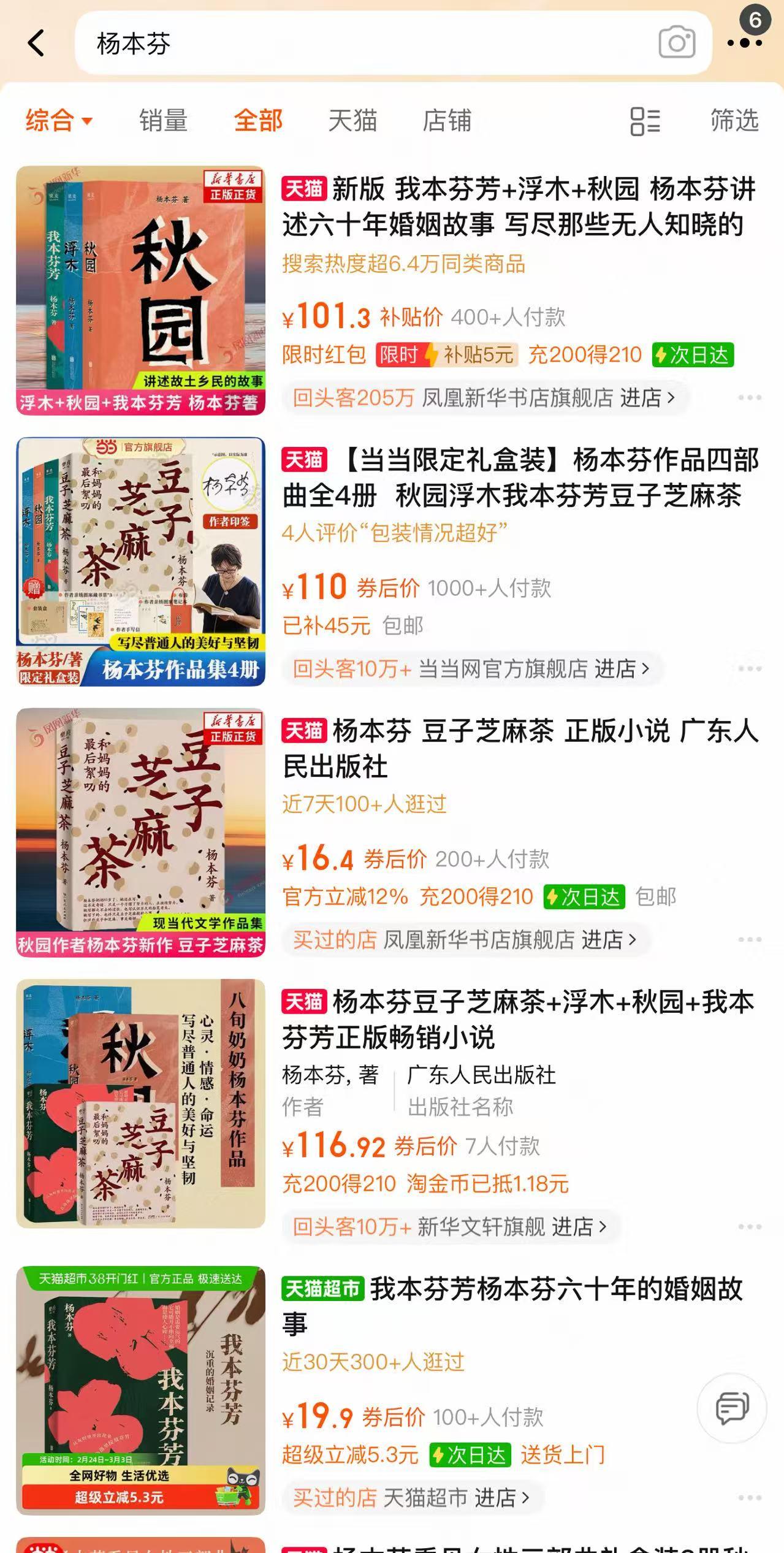This screenshot has height=1553, width=784.
Task: Open 新版 我本芬芳+浮木+秋园 product
Action: coord(518,207)
